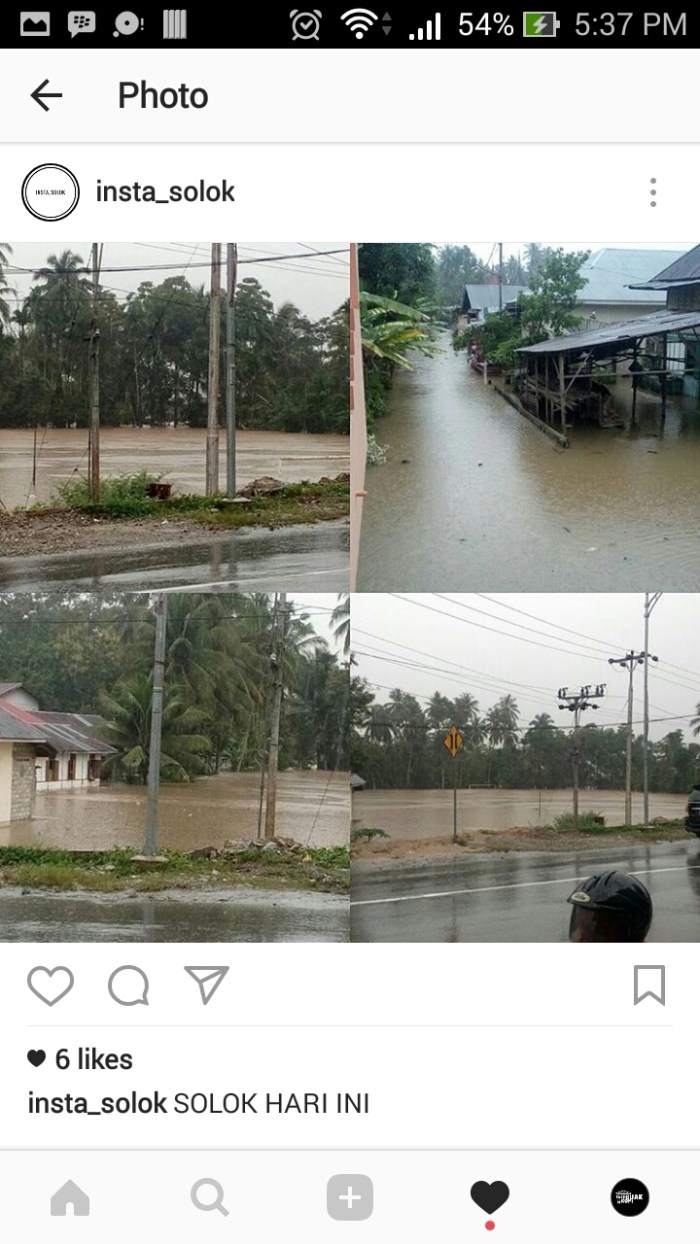Switch to the Activity heart tab
700x1244 pixels.
pos(490,1197)
